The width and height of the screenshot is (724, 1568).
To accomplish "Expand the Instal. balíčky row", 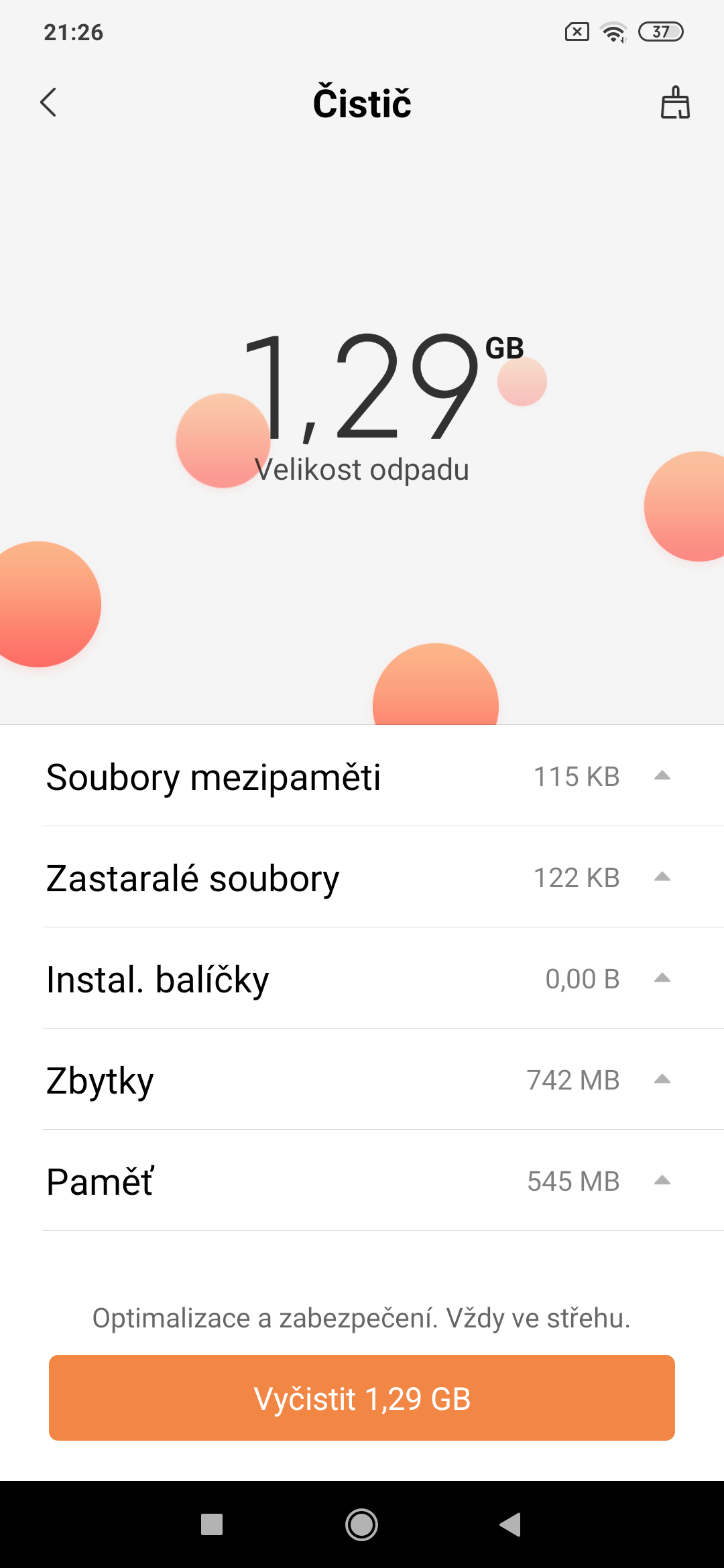I will point(662,978).
